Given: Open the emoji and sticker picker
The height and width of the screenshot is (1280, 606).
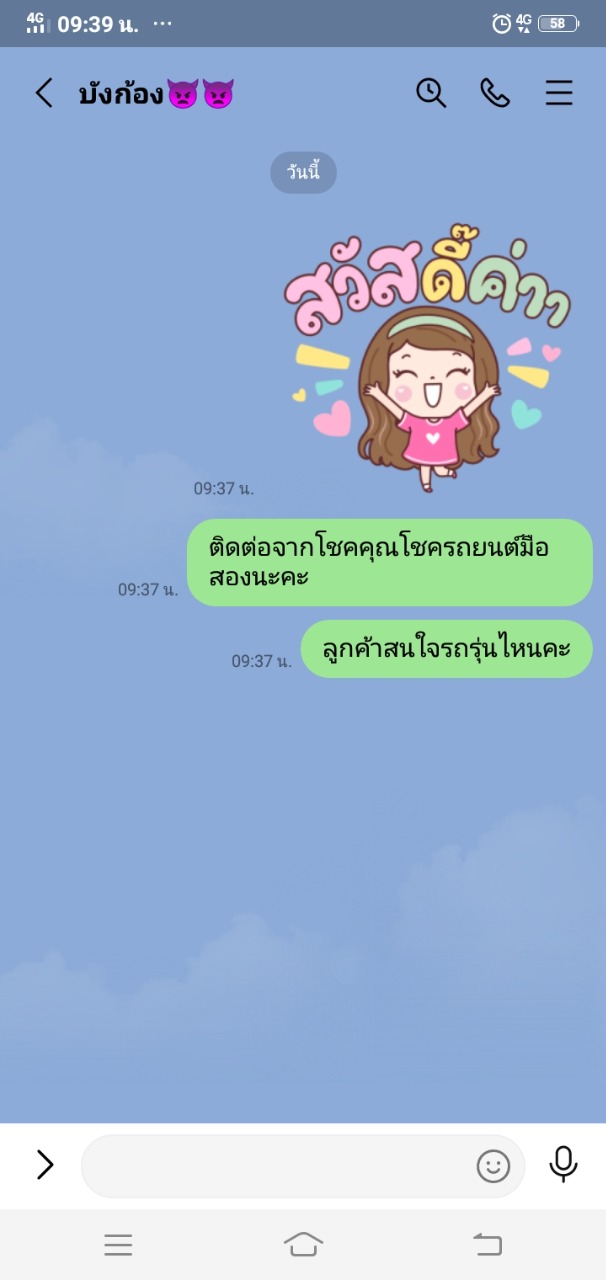Looking at the screenshot, I should (493, 1166).
